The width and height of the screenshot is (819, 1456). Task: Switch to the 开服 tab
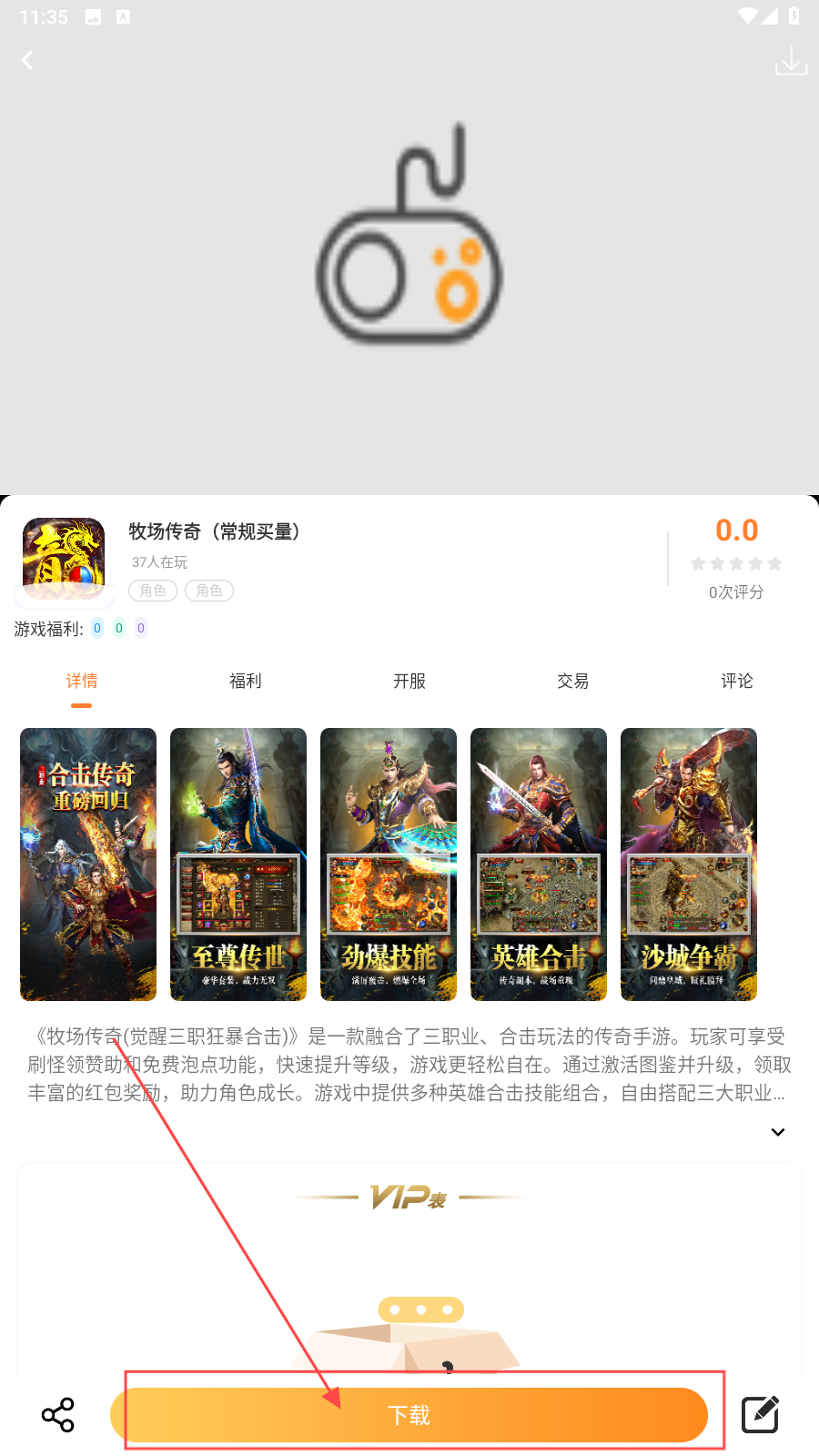[409, 681]
